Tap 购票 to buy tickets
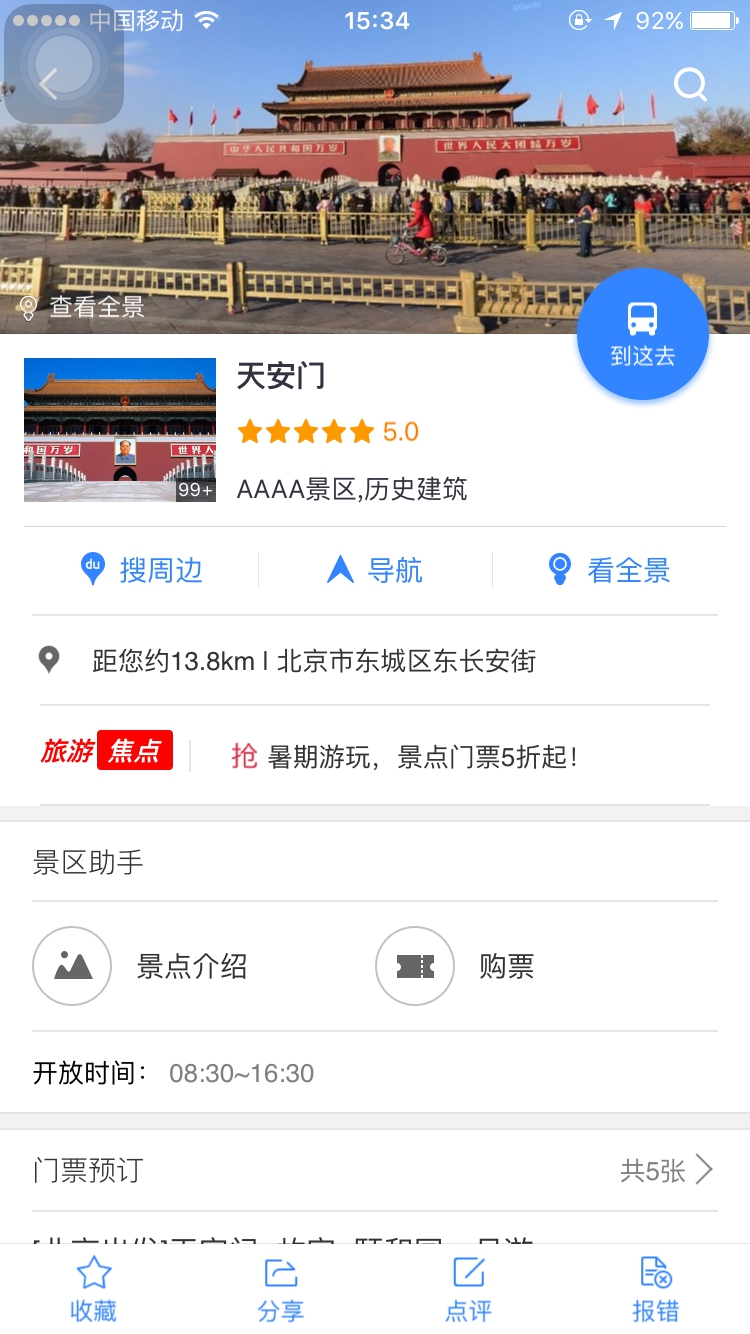750x1334 pixels. click(x=456, y=966)
